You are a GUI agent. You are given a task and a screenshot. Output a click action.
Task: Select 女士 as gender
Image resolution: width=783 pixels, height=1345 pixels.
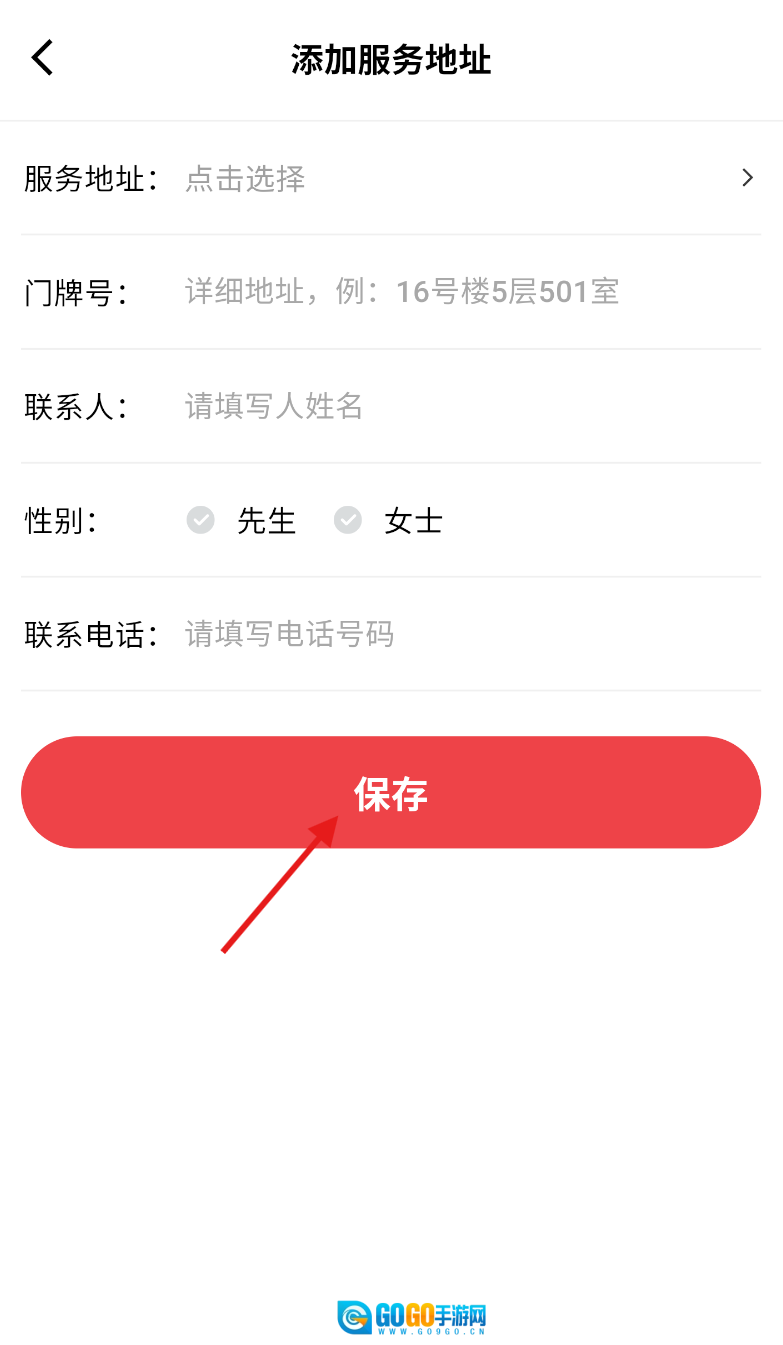tap(390, 521)
